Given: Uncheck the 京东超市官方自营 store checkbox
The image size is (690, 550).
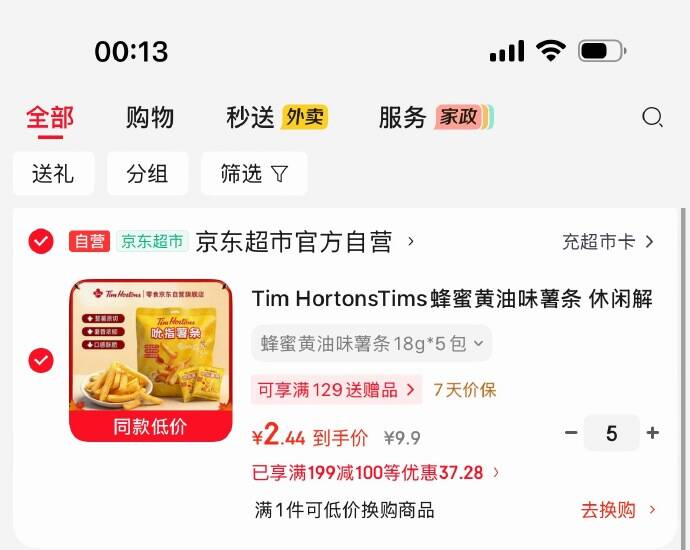Looking at the screenshot, I should [41, 241].
